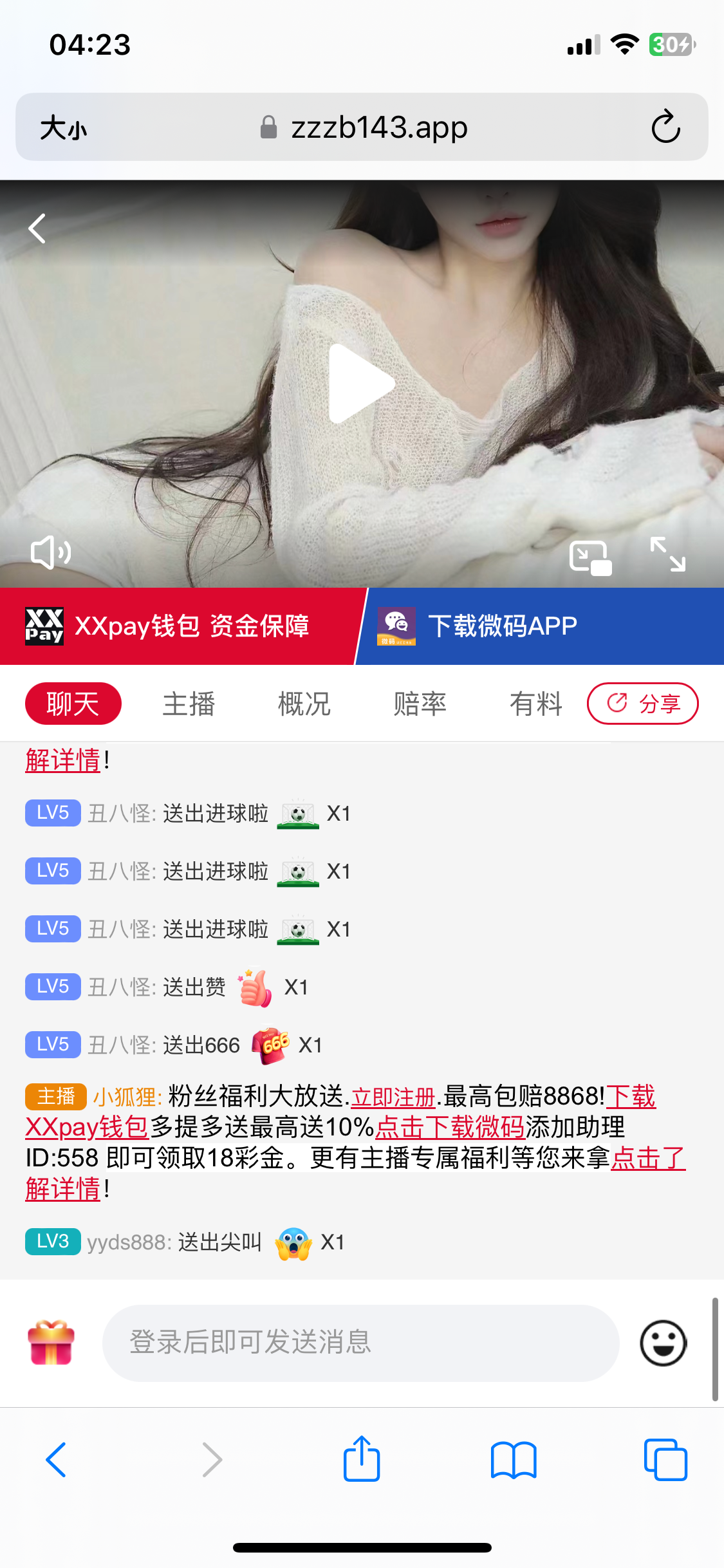This screenshot has height=1568, width=724.
Task: Open the XXpay钱包 资金保障 banner
Action: [179, 626]
